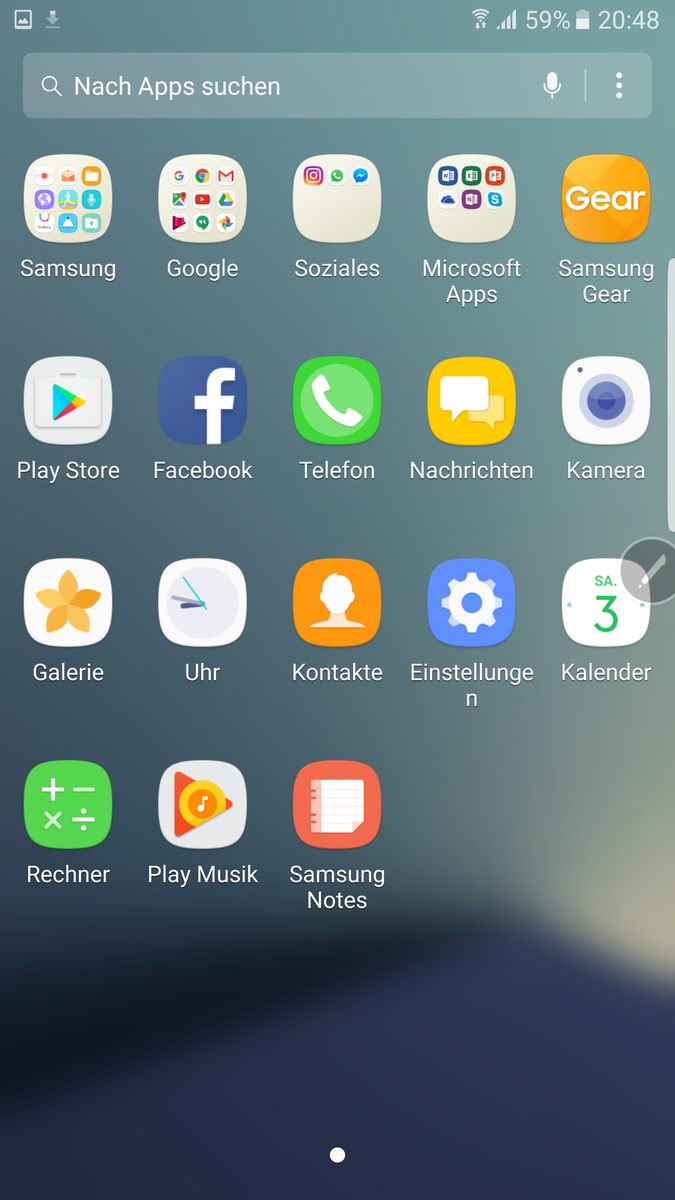Viewport: 675px width, 1200px height.
Task: Open the Soziales folder
Action: [x=337, y=199]
